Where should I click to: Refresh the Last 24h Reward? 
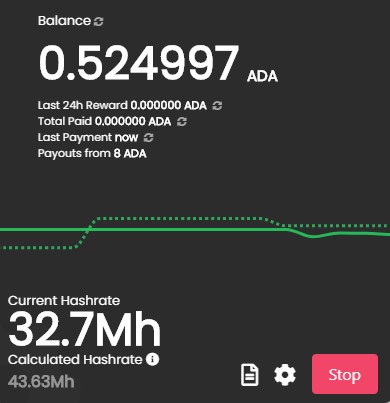click(217, 106)
